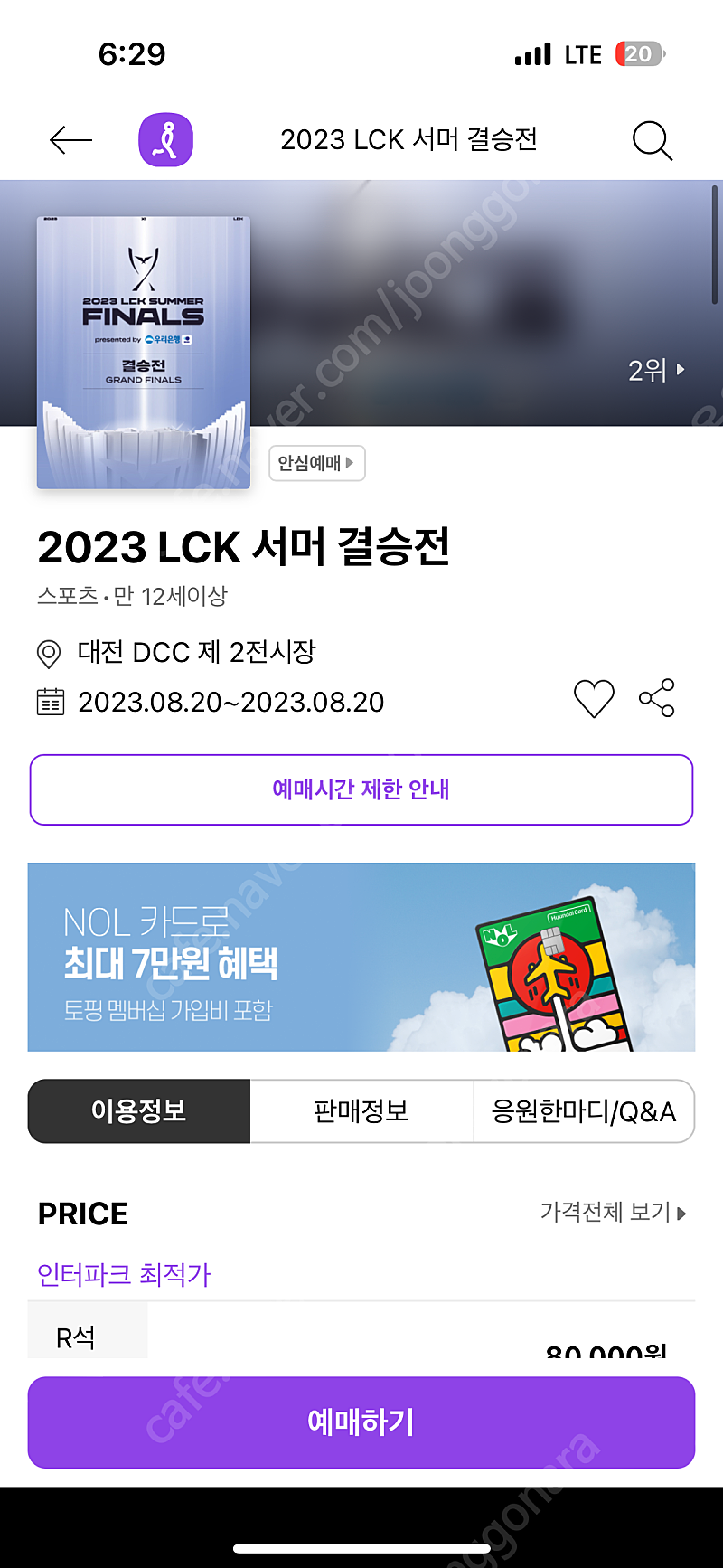Share the event via the share icon
The image size is (723, 1568).
click(x=656, y=697)
